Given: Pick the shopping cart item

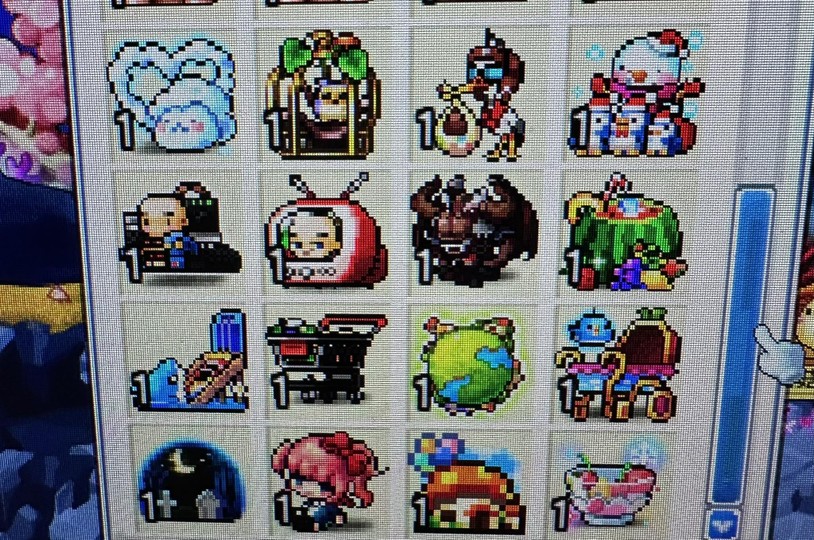Looking at the screenshot, I should click(325, 360).
